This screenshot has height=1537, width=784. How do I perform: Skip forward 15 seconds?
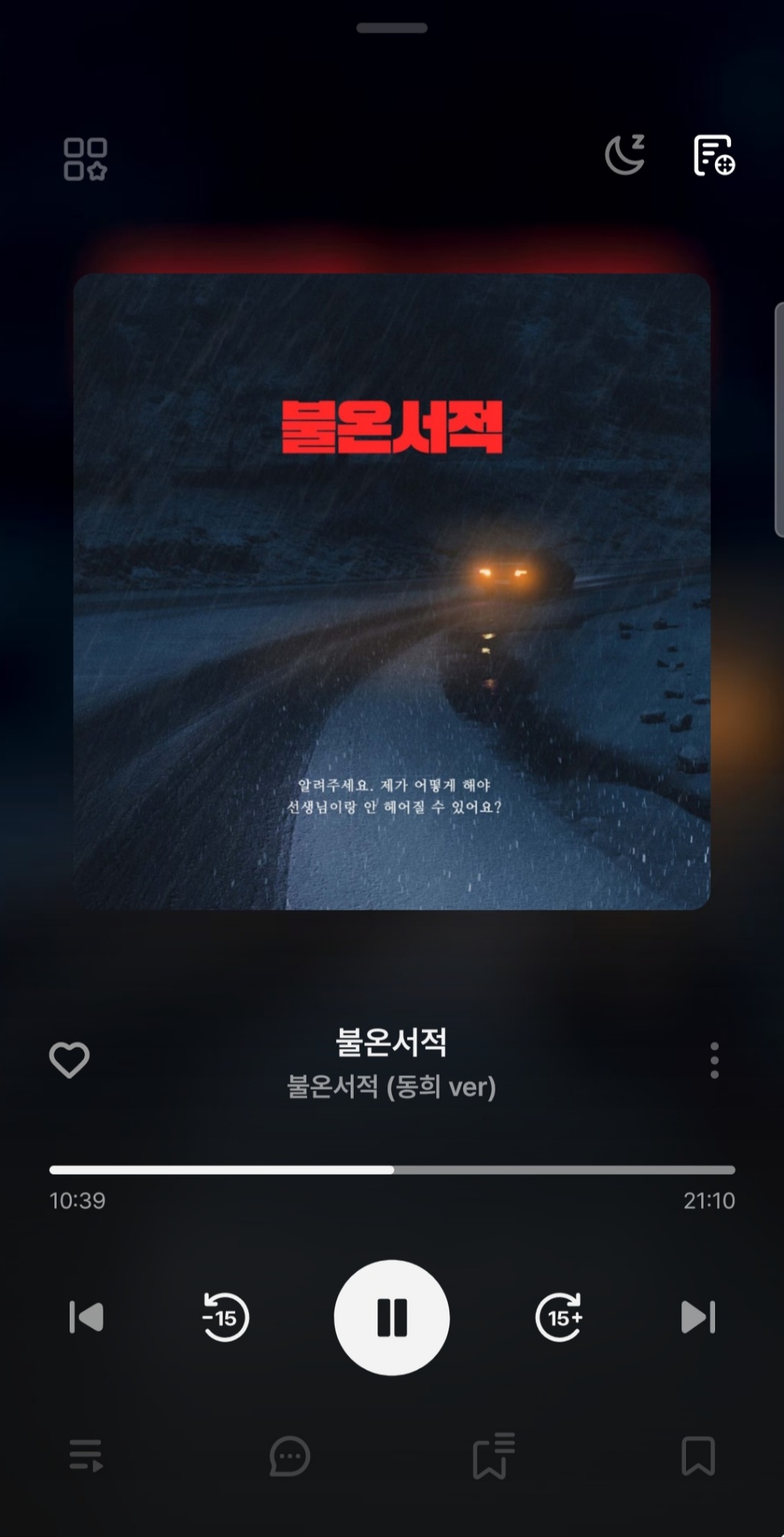point(560,1317)
